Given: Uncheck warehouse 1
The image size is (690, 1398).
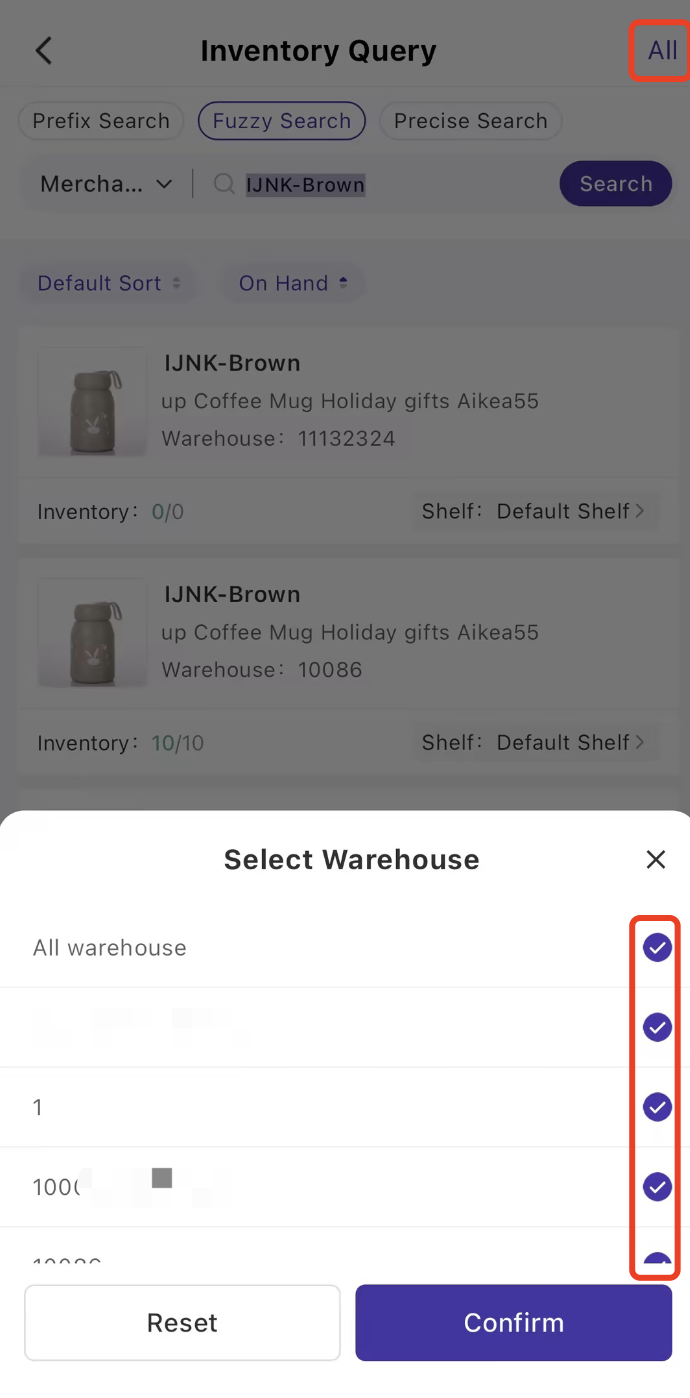Looking at the screenshot, I should [657, 1107].
